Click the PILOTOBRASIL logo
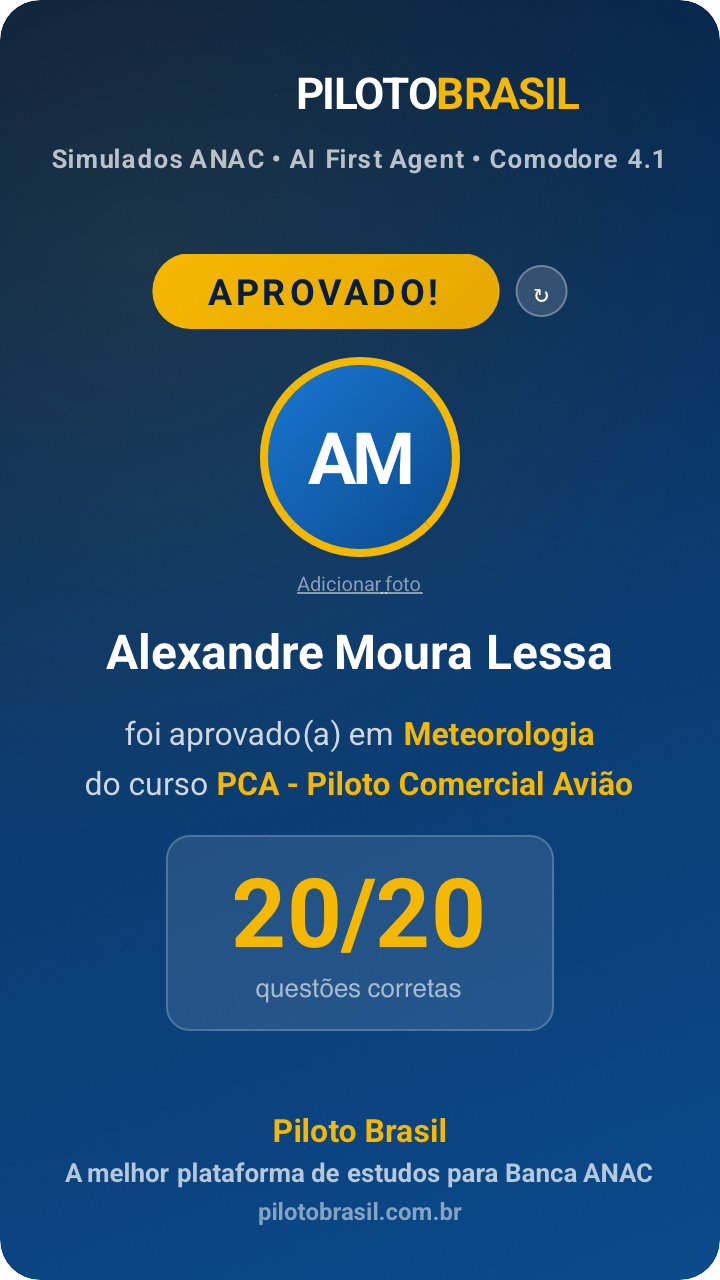This screenshot has width=720, height=1280. (x=438, y=93)
